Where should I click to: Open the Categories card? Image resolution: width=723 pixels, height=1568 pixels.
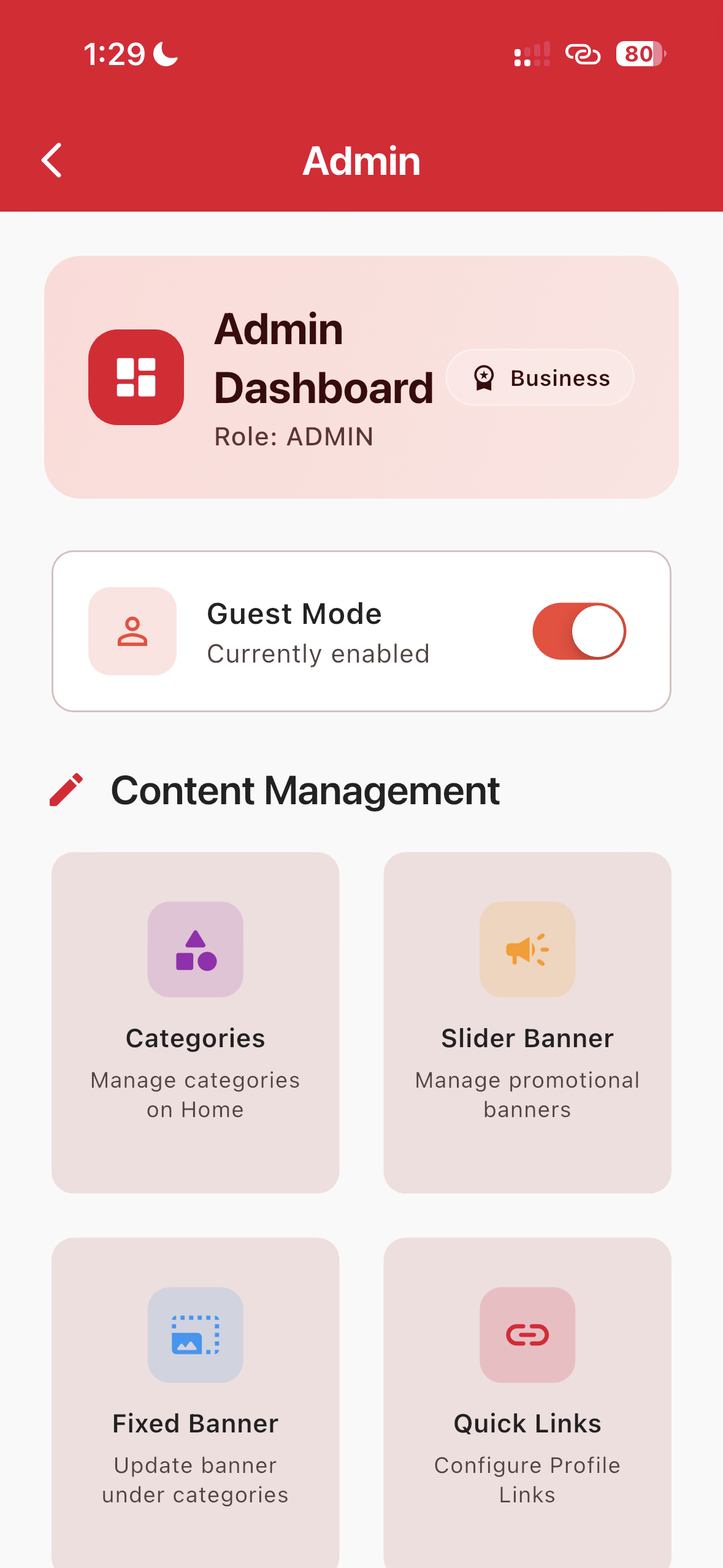[195, 1021]
